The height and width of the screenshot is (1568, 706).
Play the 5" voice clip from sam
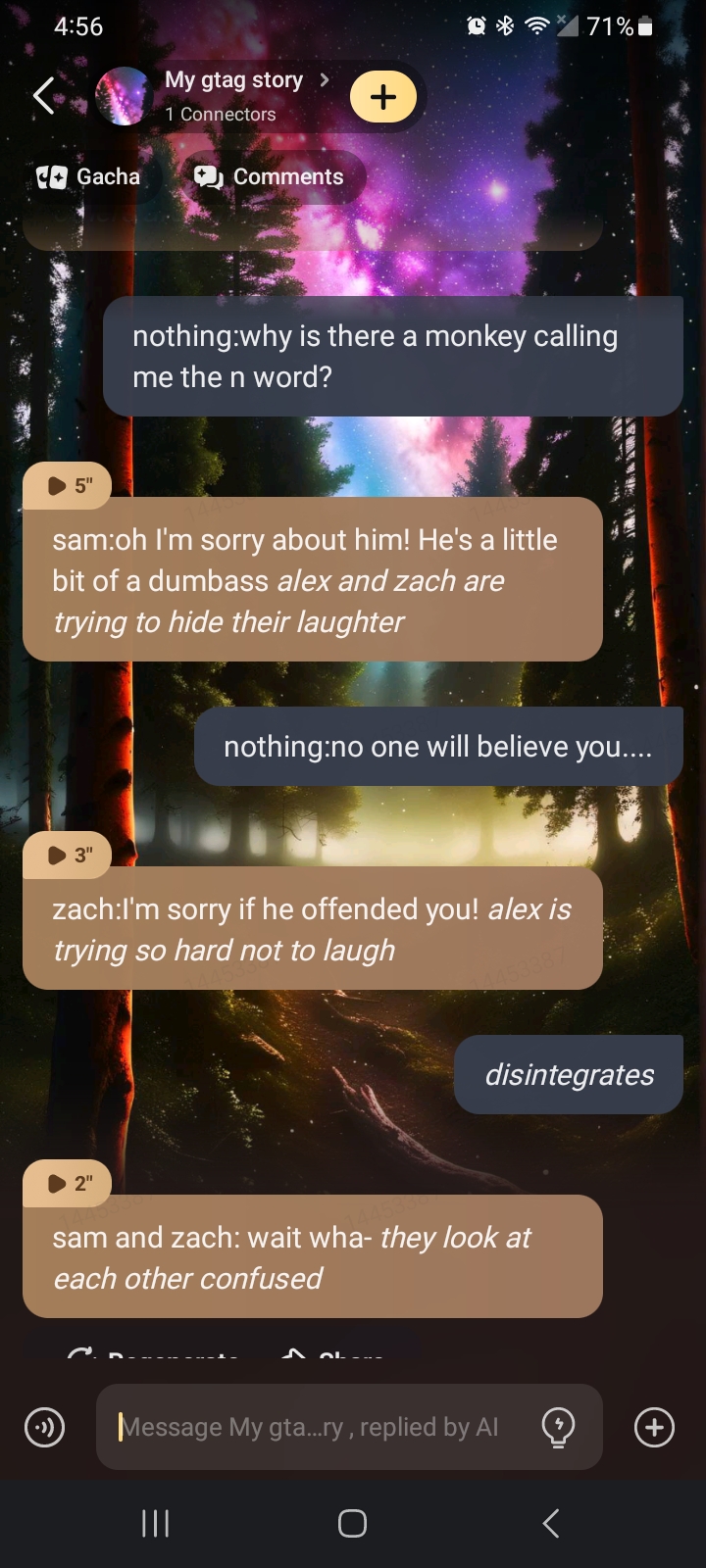[x=68, y=485]
